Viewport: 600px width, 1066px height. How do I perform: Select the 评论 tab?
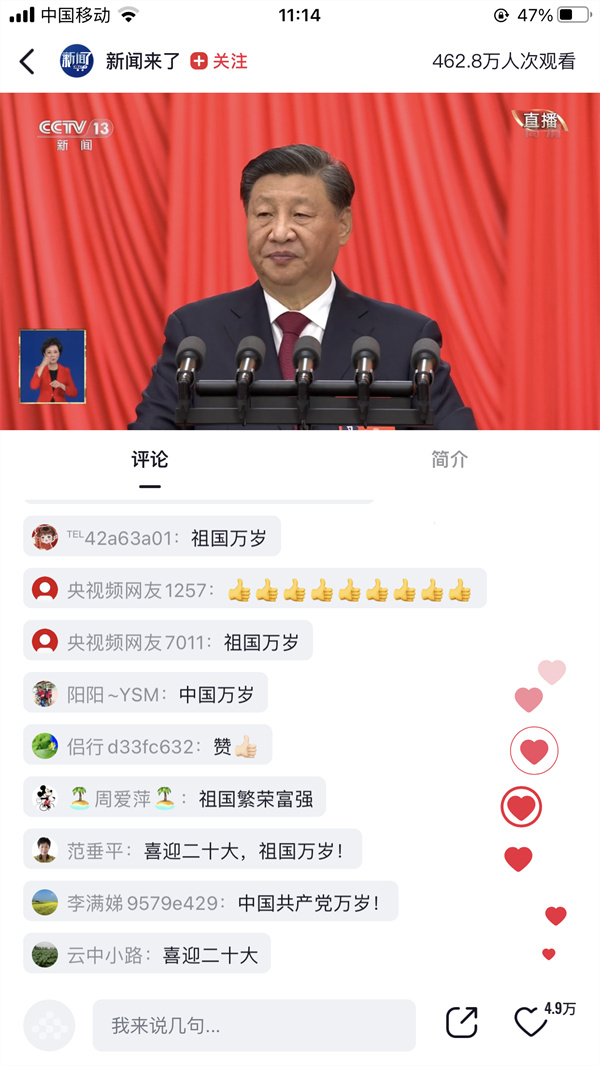150,460
